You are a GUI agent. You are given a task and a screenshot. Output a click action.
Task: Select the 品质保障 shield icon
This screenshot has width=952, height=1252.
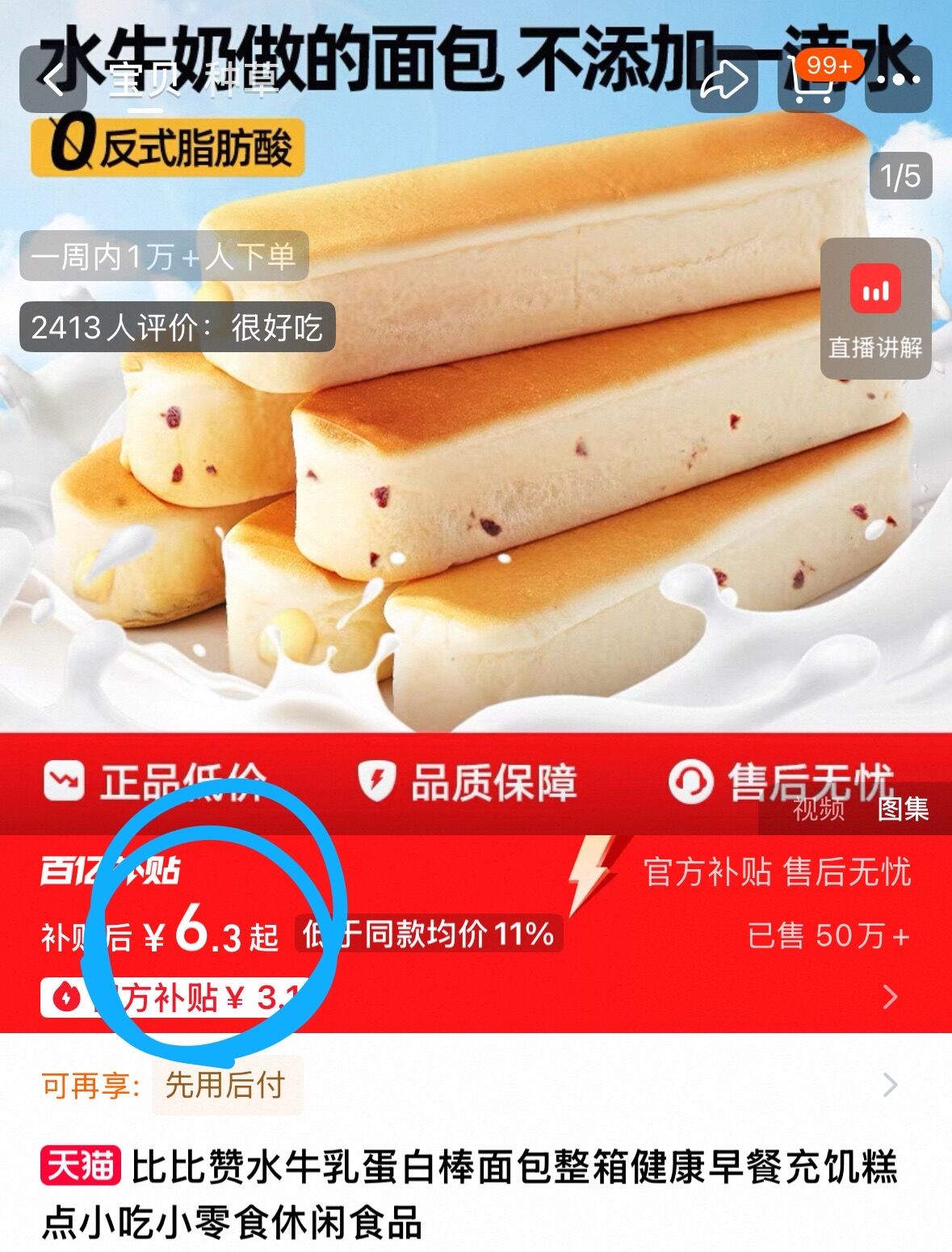click(x=377, y=777)
